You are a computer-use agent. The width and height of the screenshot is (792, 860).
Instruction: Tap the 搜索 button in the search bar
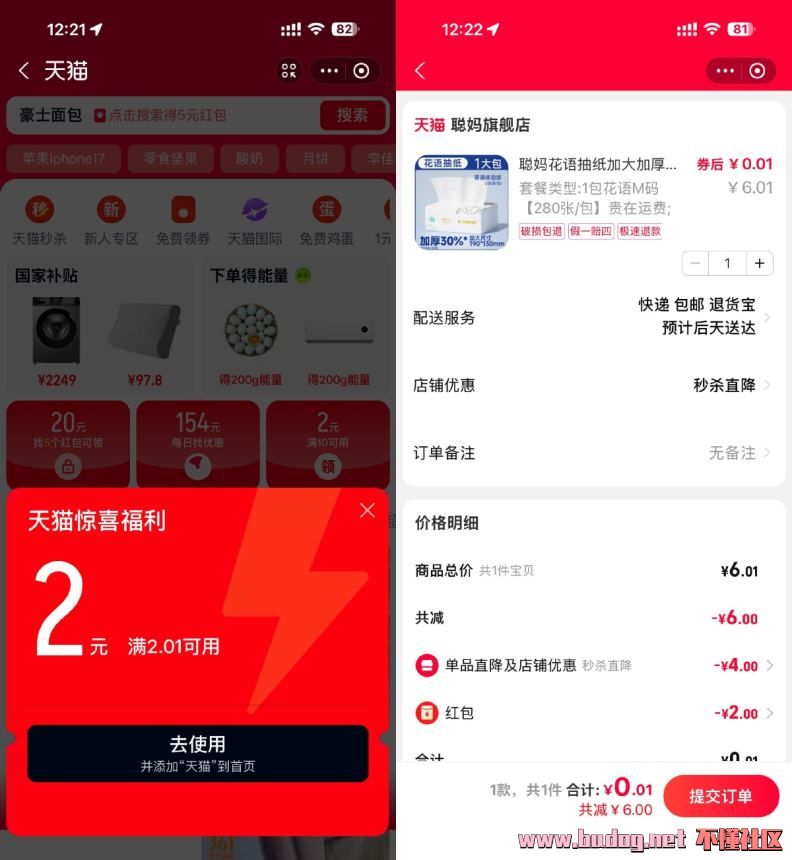pos(352,115)
